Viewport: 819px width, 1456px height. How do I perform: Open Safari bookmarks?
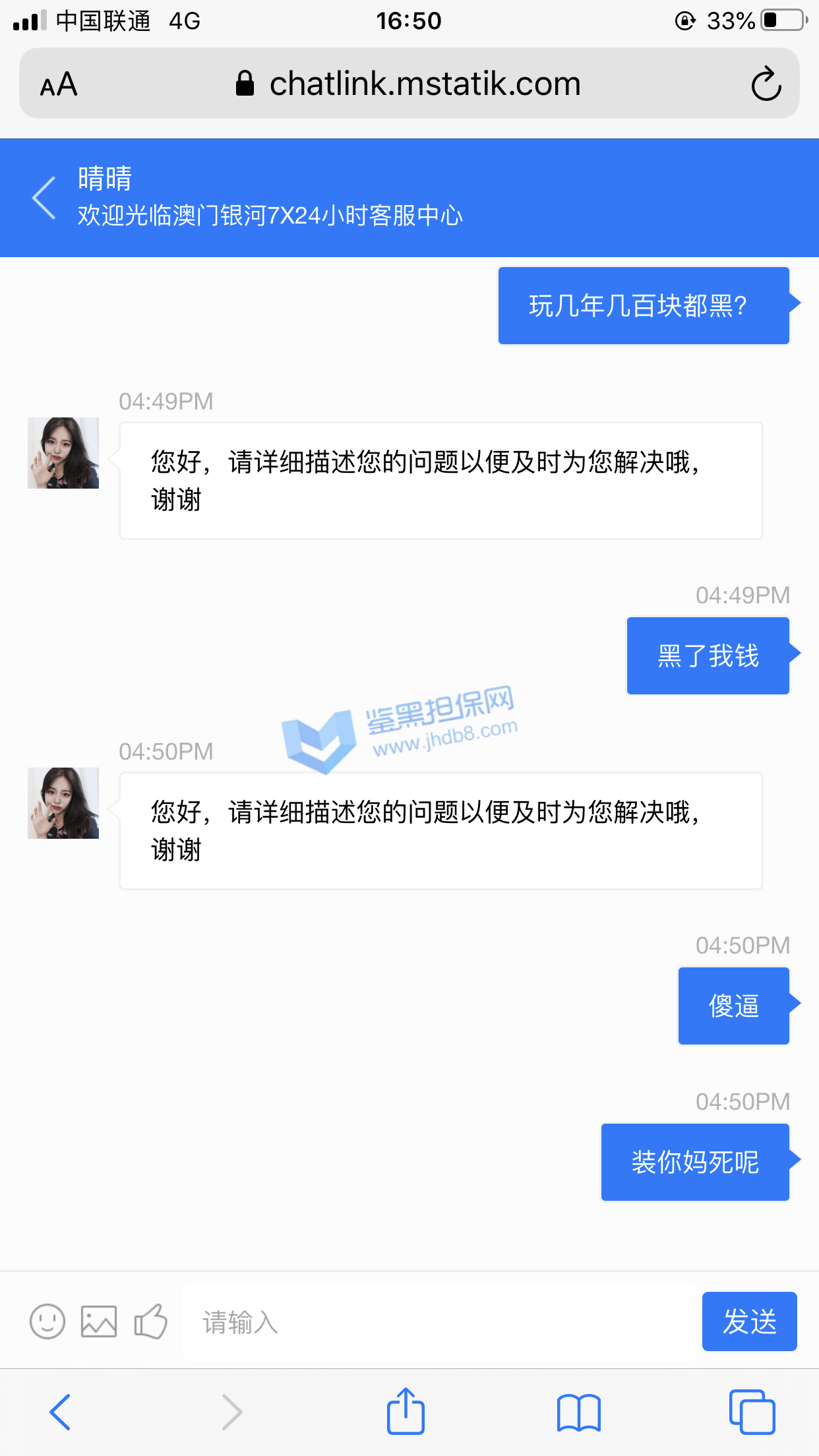[578, 1412]
